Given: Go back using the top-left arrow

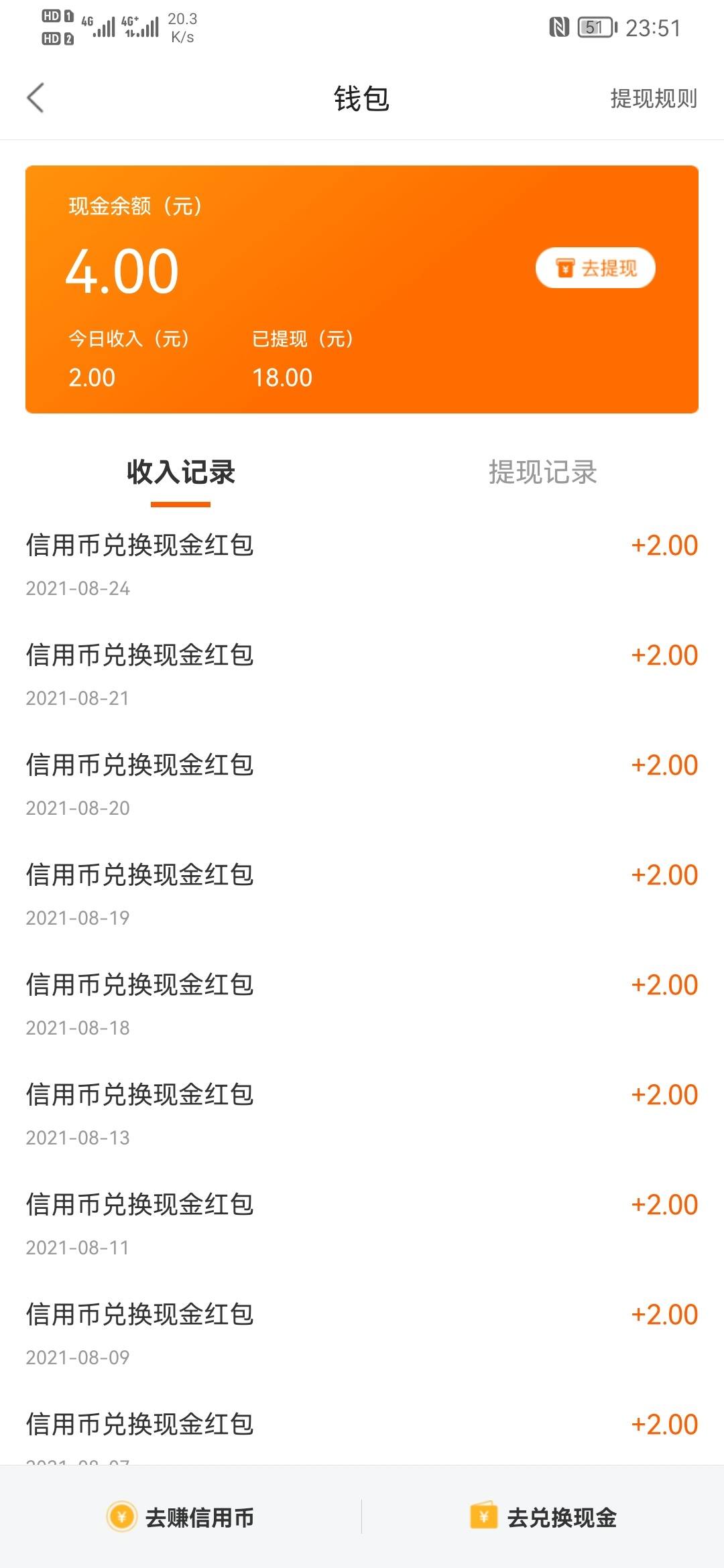Looking at the screenshot, I should pos(36,98).
